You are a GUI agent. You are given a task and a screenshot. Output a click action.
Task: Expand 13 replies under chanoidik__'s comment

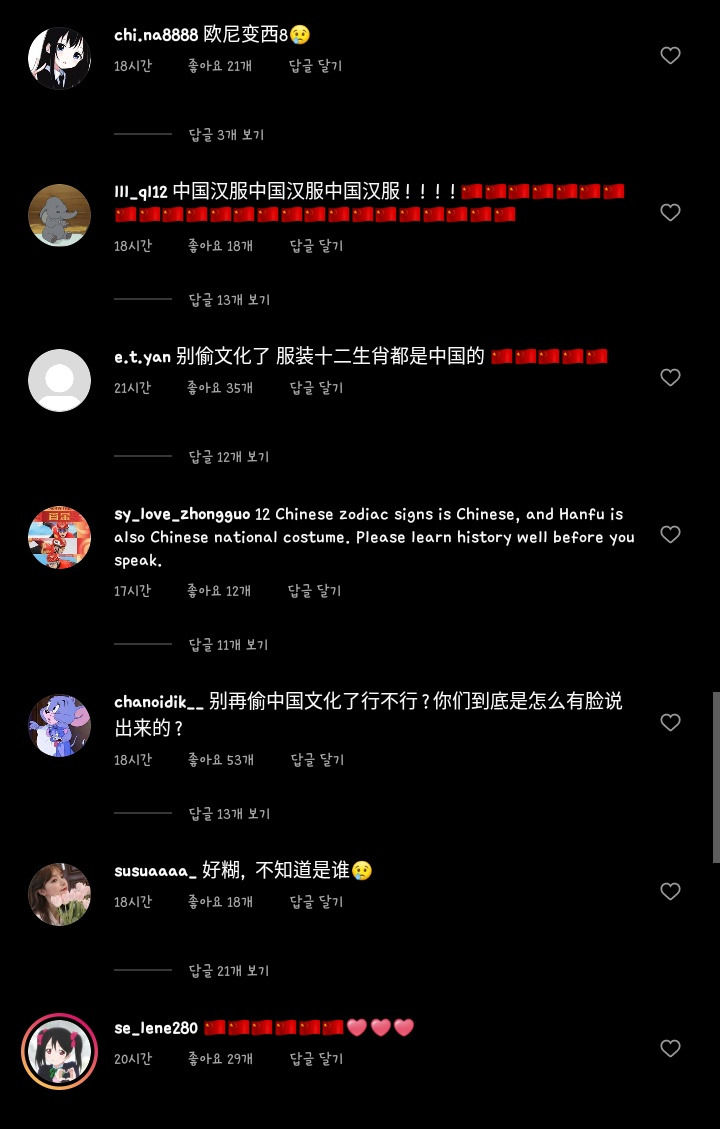pyautogui.click(x=229, y=814)
